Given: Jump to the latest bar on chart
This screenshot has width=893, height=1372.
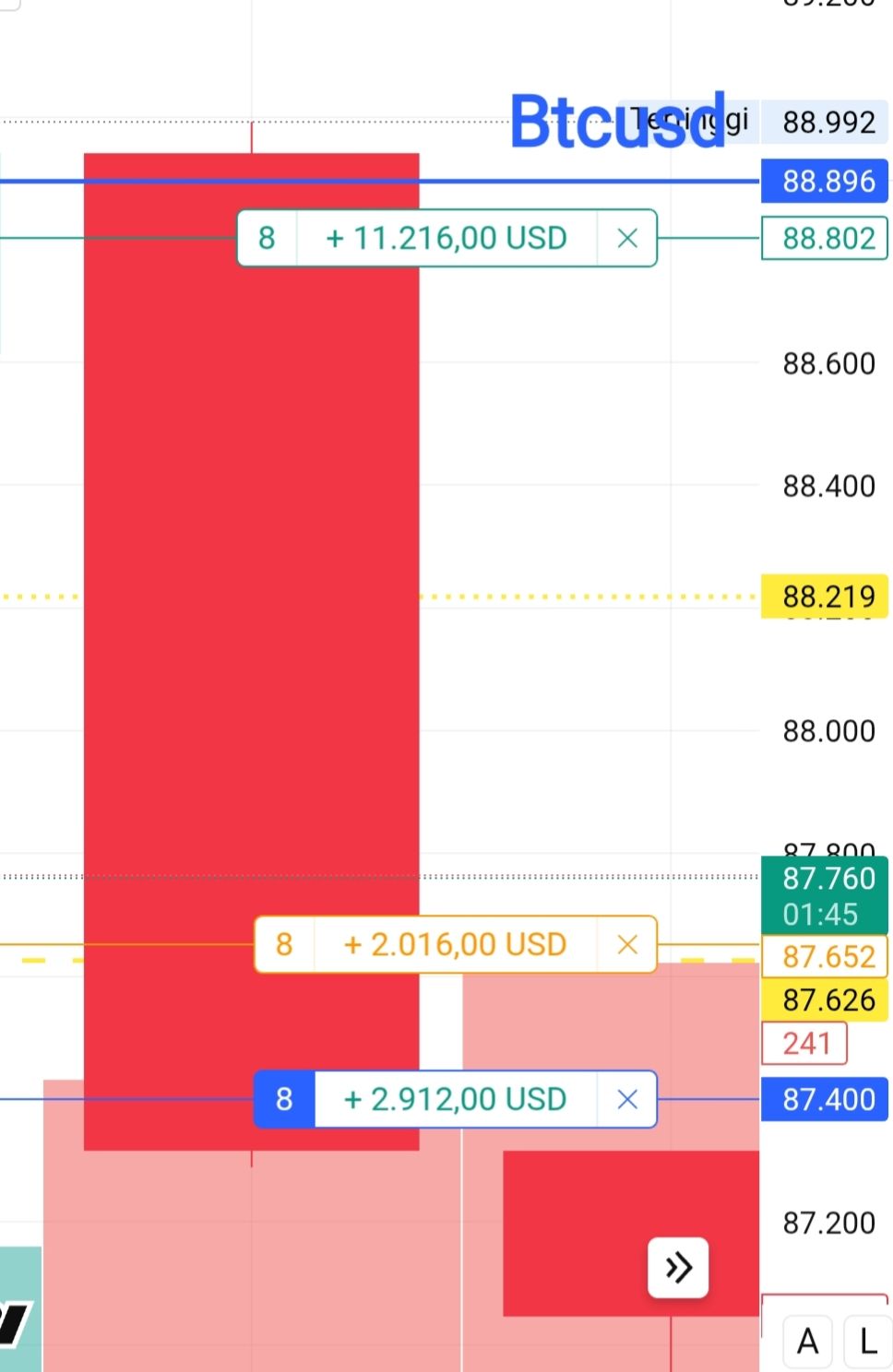Looking at the screenshot, I should 678,1268.
